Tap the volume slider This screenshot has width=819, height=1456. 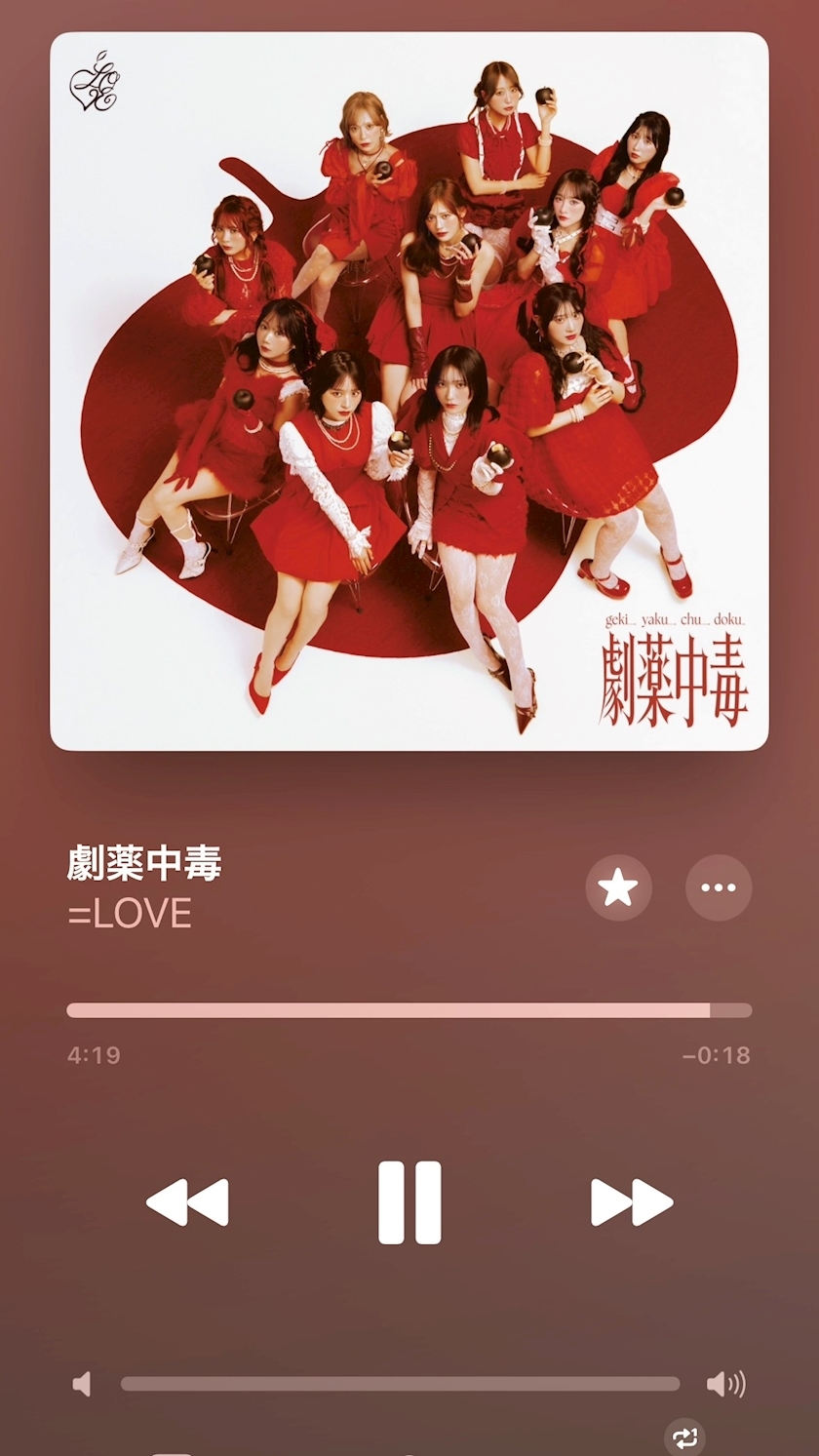tap(400, 1383)
